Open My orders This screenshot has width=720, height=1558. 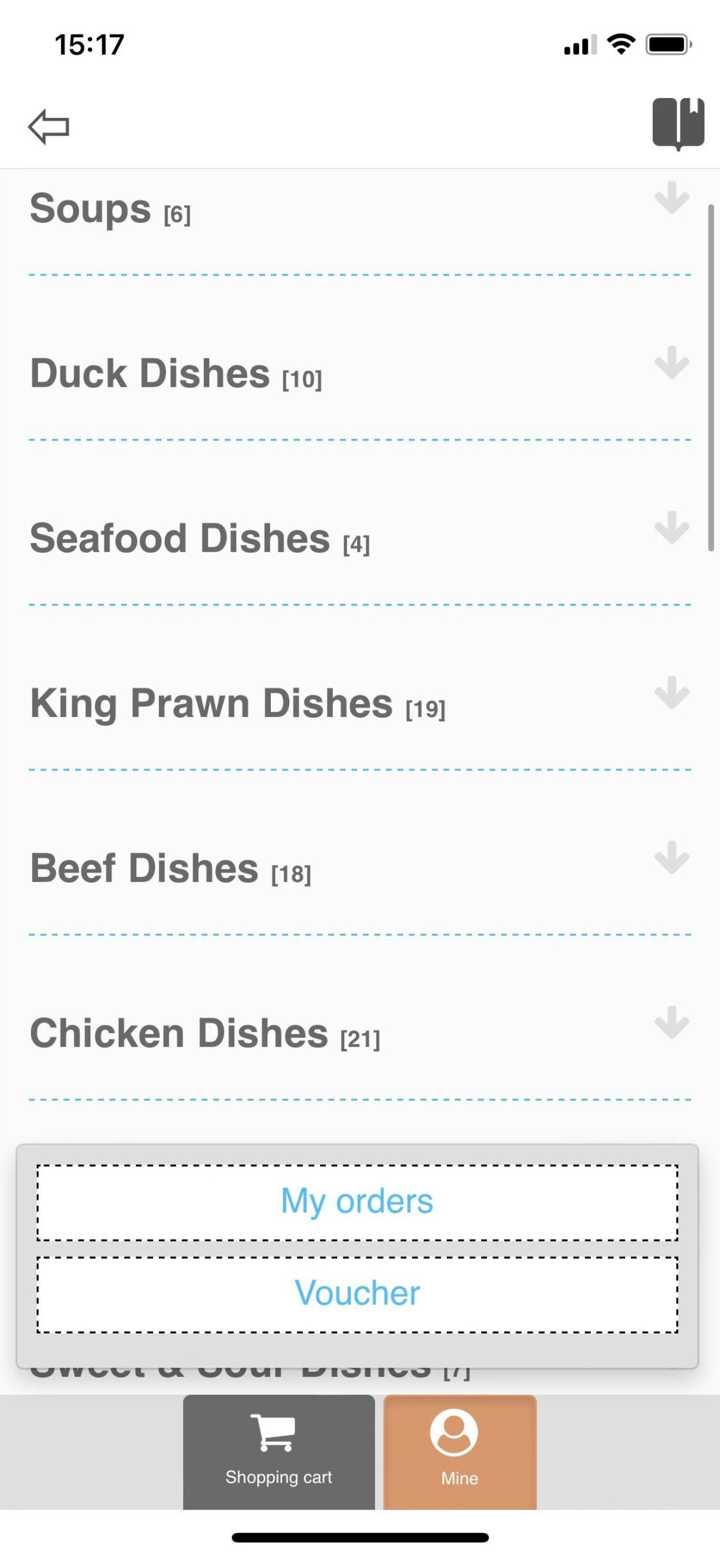pos(356,1201)
